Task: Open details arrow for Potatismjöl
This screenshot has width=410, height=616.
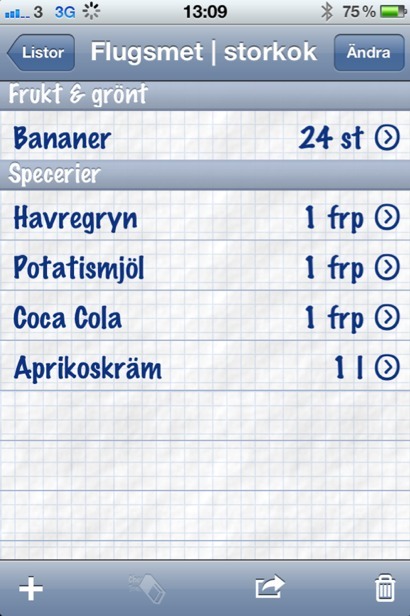Action: tap(387, 267)
